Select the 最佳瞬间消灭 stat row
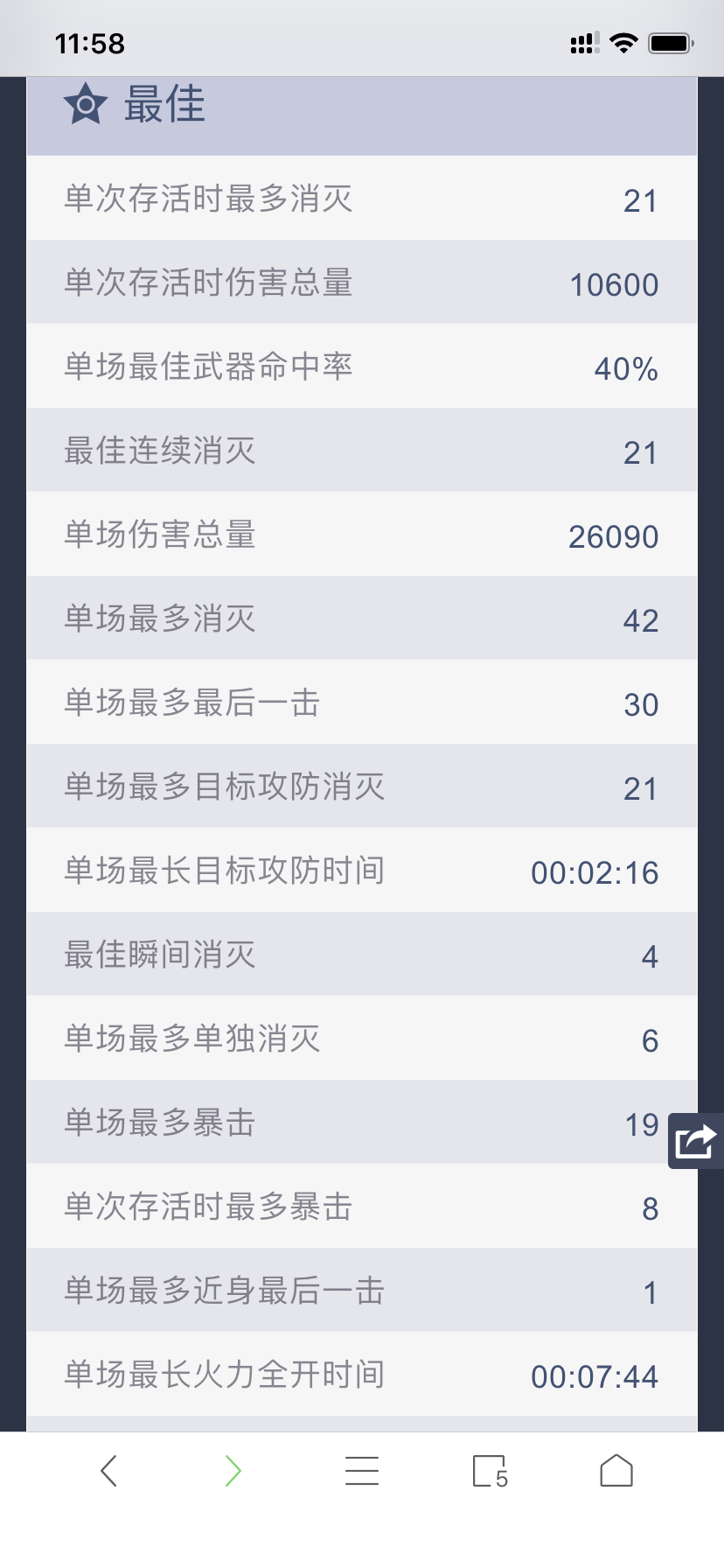Image resolution: width=724 pixels, height=1568 pixels. (x=362, y=955)
